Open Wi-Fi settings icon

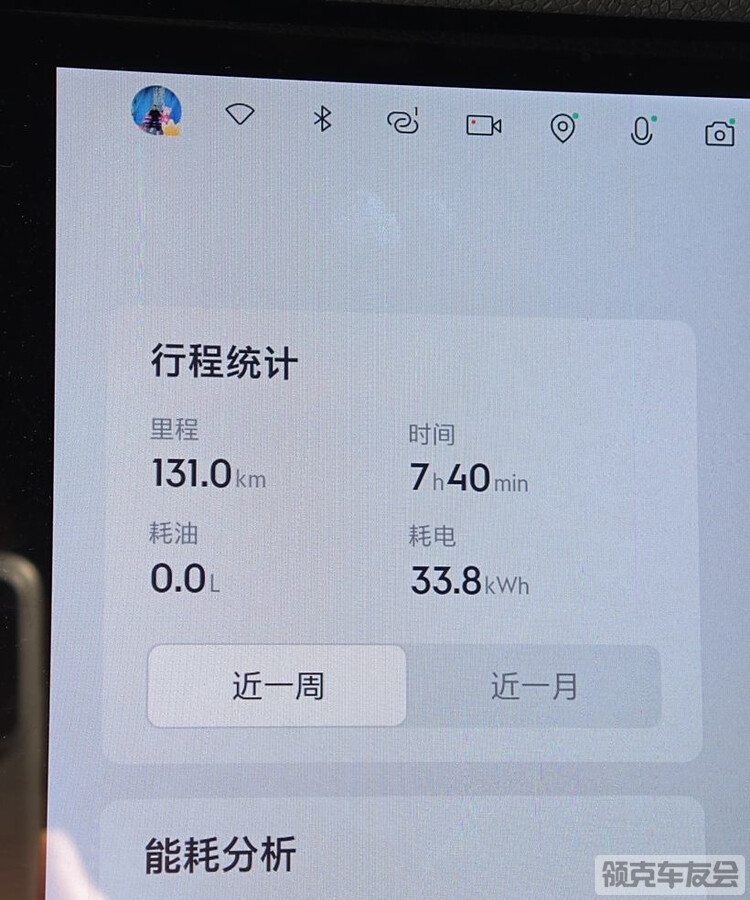(x=240, y=114)
